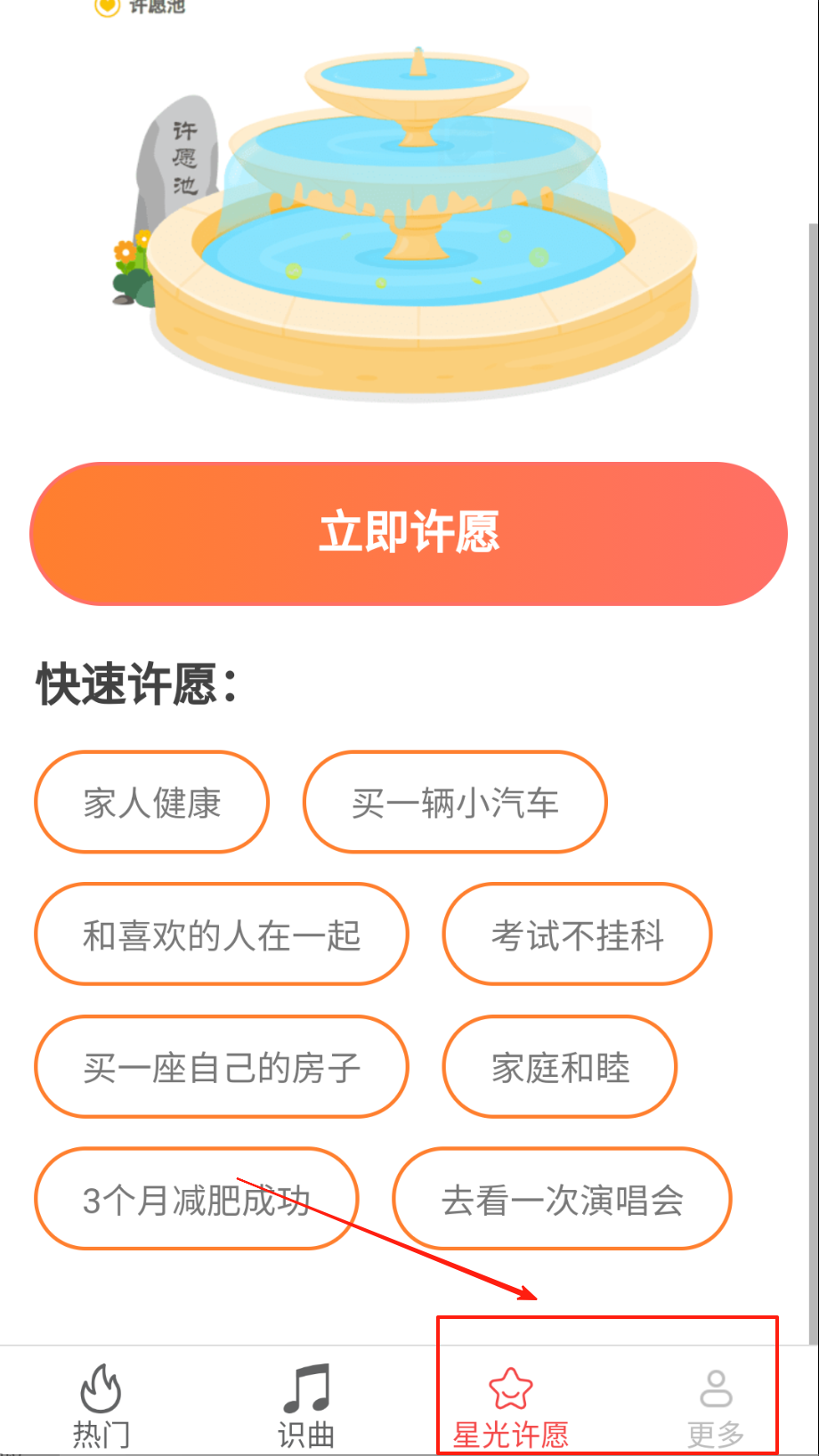Pick the 和喜欢的人在一起 wish
819x1456 pixels.
click(221, 934)
